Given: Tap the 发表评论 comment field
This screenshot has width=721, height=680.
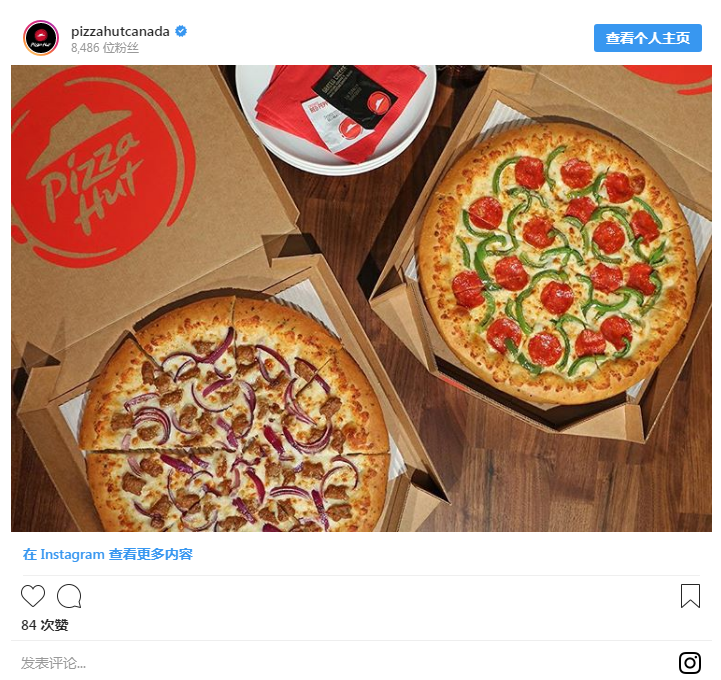Looking at the screenshot, I should click(x=300, y=663).
